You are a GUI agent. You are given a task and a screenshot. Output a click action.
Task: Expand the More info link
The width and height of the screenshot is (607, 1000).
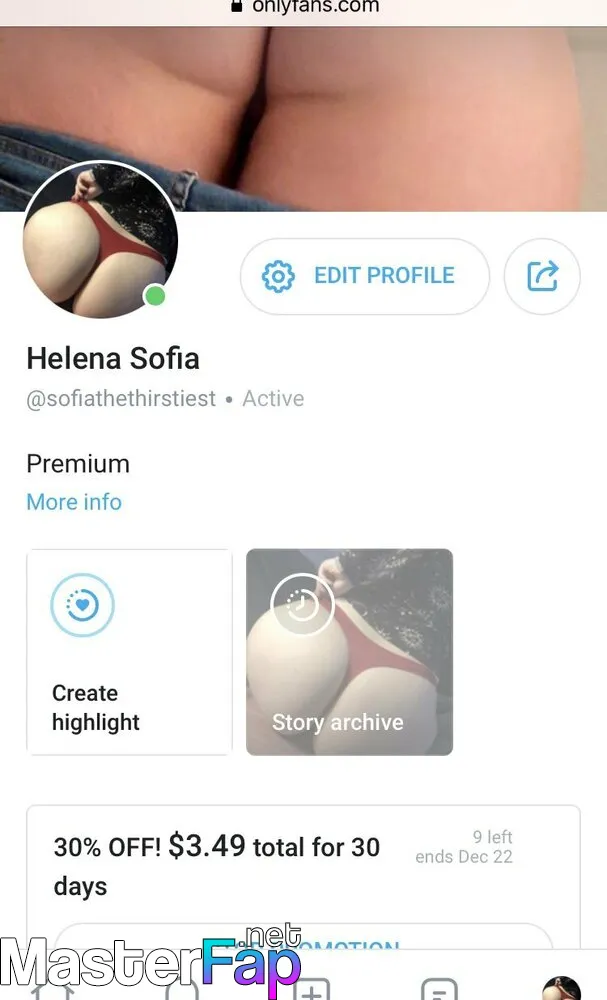click(x=74, y=502)
